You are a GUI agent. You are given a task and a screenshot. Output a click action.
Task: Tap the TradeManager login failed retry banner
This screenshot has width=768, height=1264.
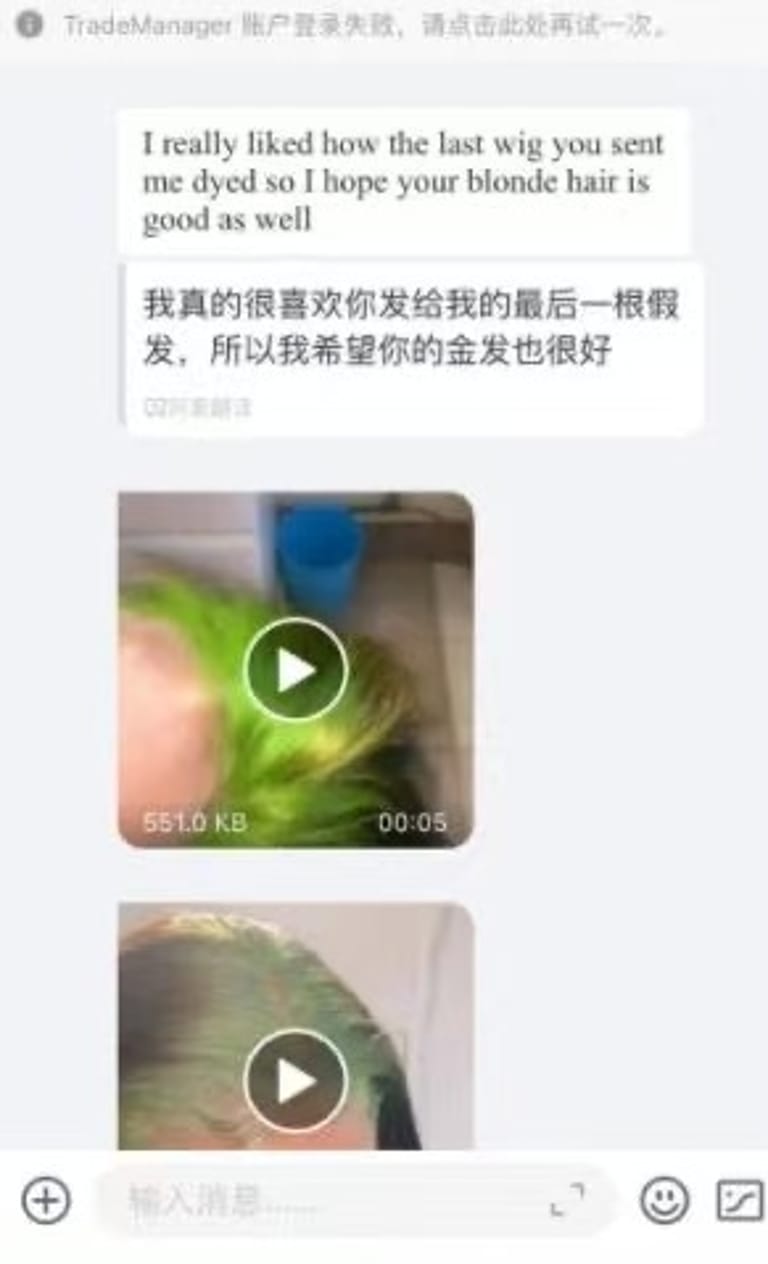pos(366,27)
